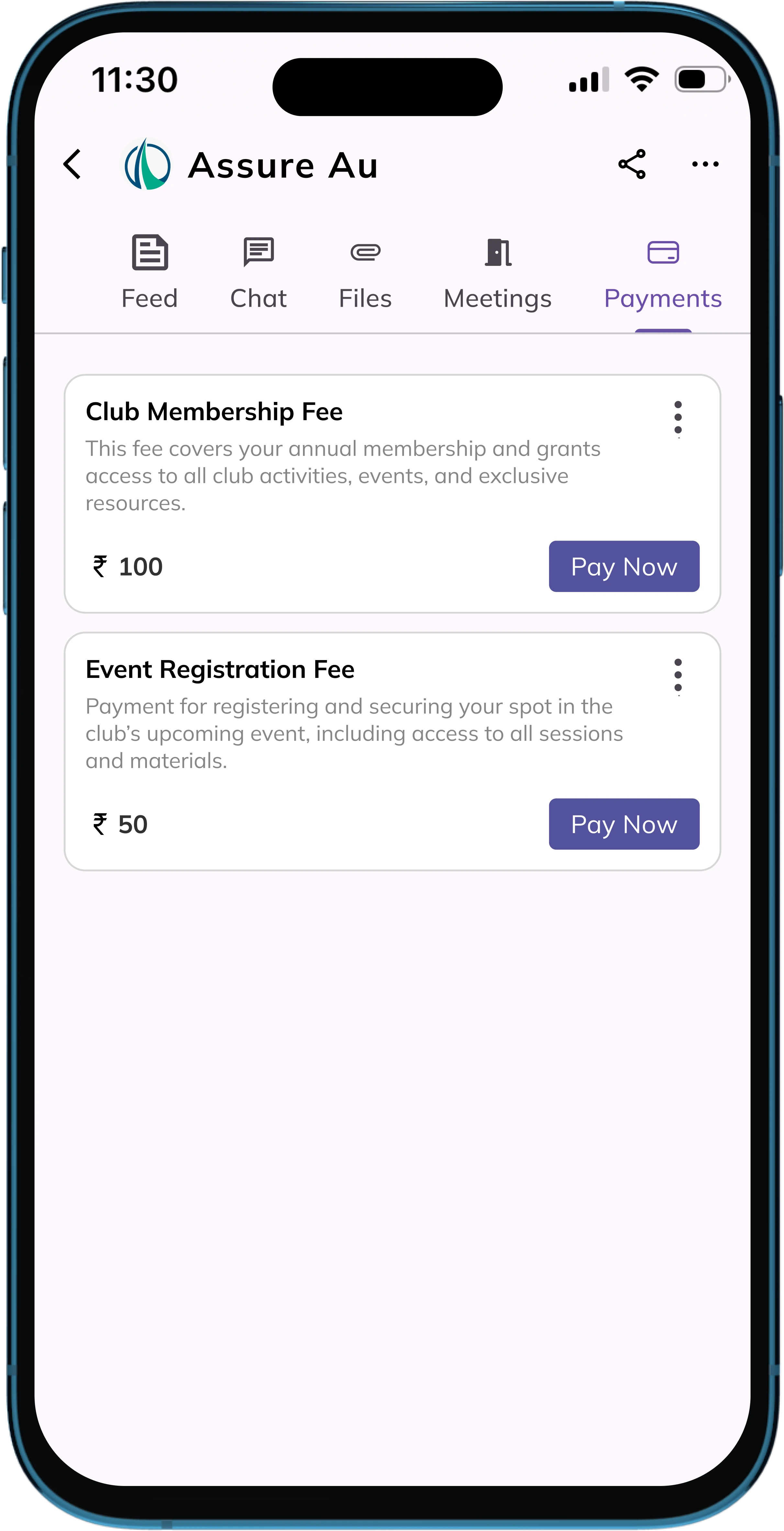This screenshot has height=1531, width=784.
Task: Open the Meetings door icon
Action: 497,252
